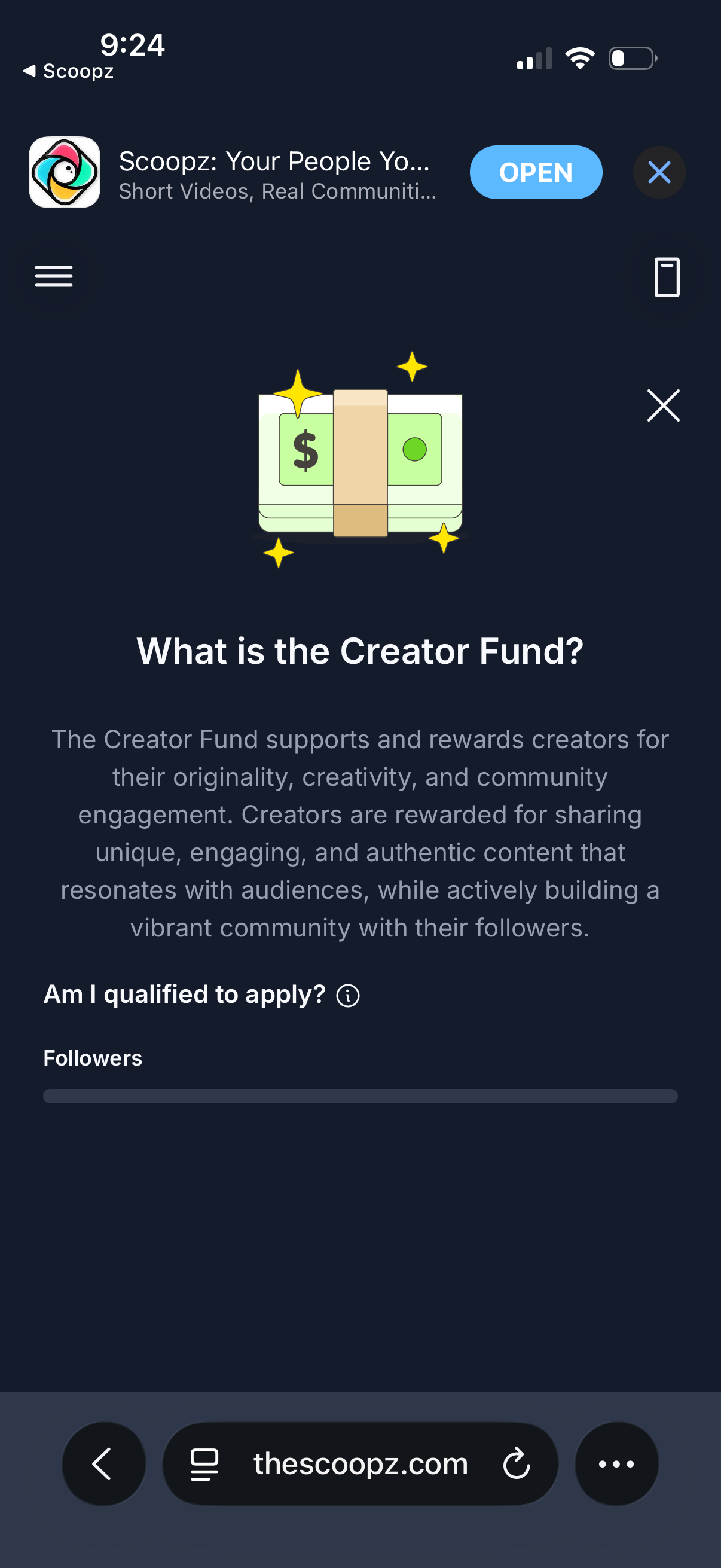
Task: Close the Creator Fund dialog
Action: click(x=662, y=405)
